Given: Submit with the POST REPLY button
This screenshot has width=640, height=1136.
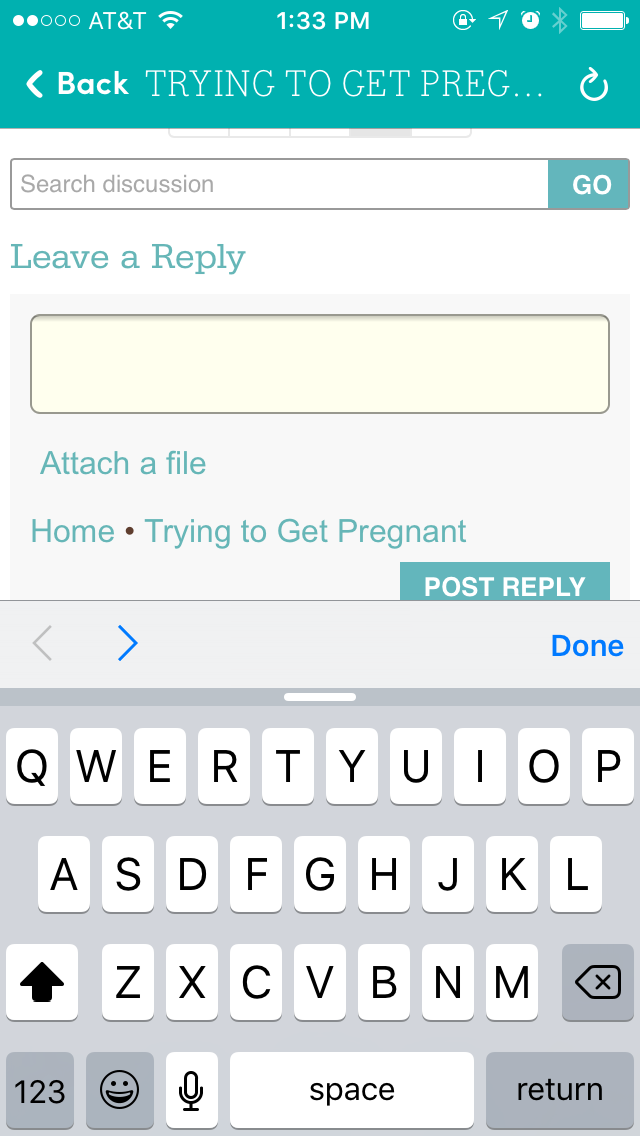Looking at the screenshot, I should (x=504, y=583).
